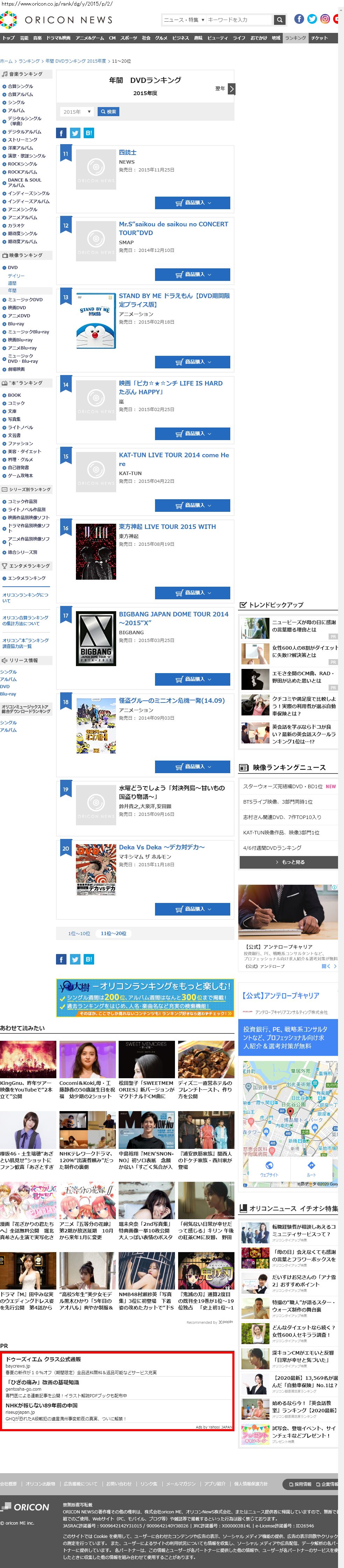This screenshot has width=344, height=1568.
Task: Open the 合算シングル sidebar ranking
Action: coord(20,86)
